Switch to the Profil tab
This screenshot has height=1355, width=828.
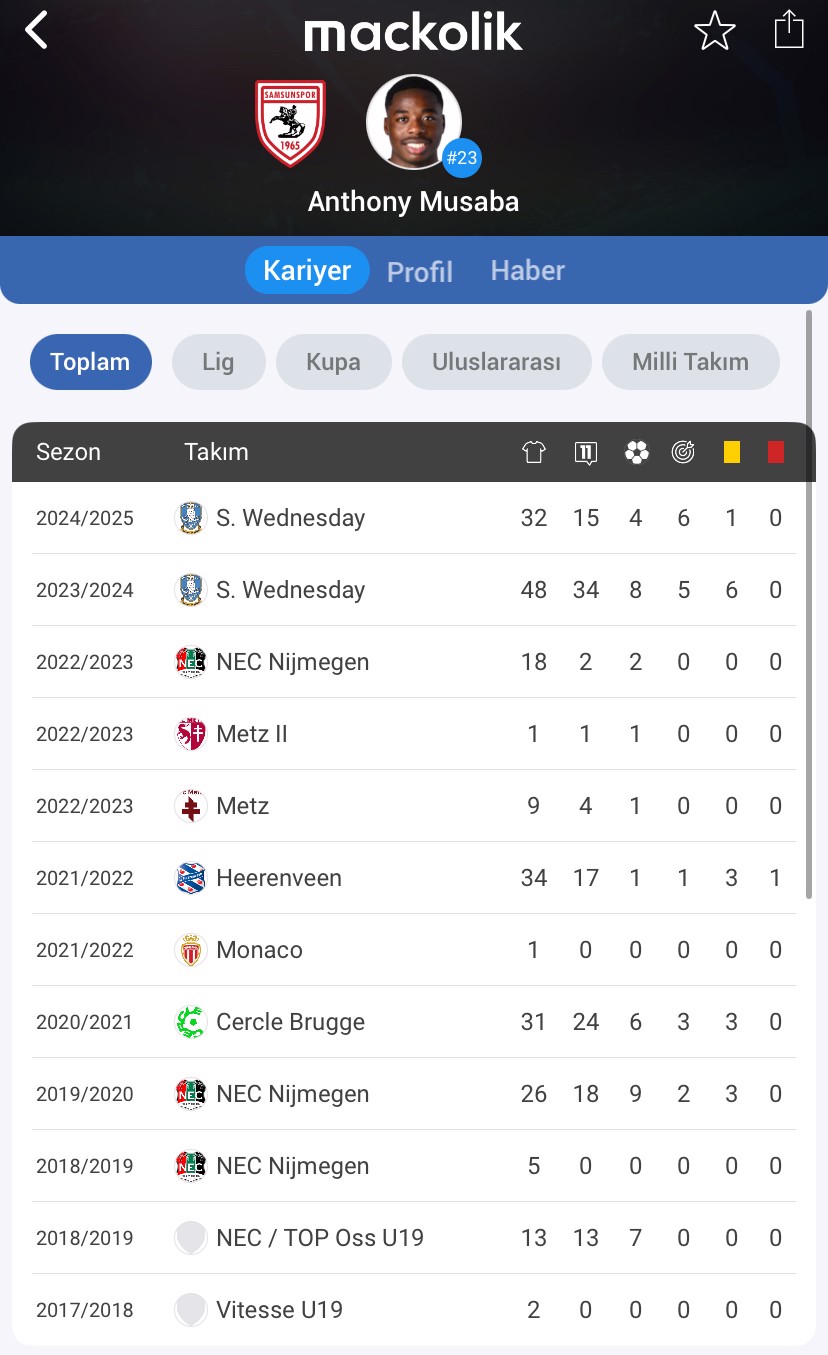pyautogui.click(x=420, y=271)
